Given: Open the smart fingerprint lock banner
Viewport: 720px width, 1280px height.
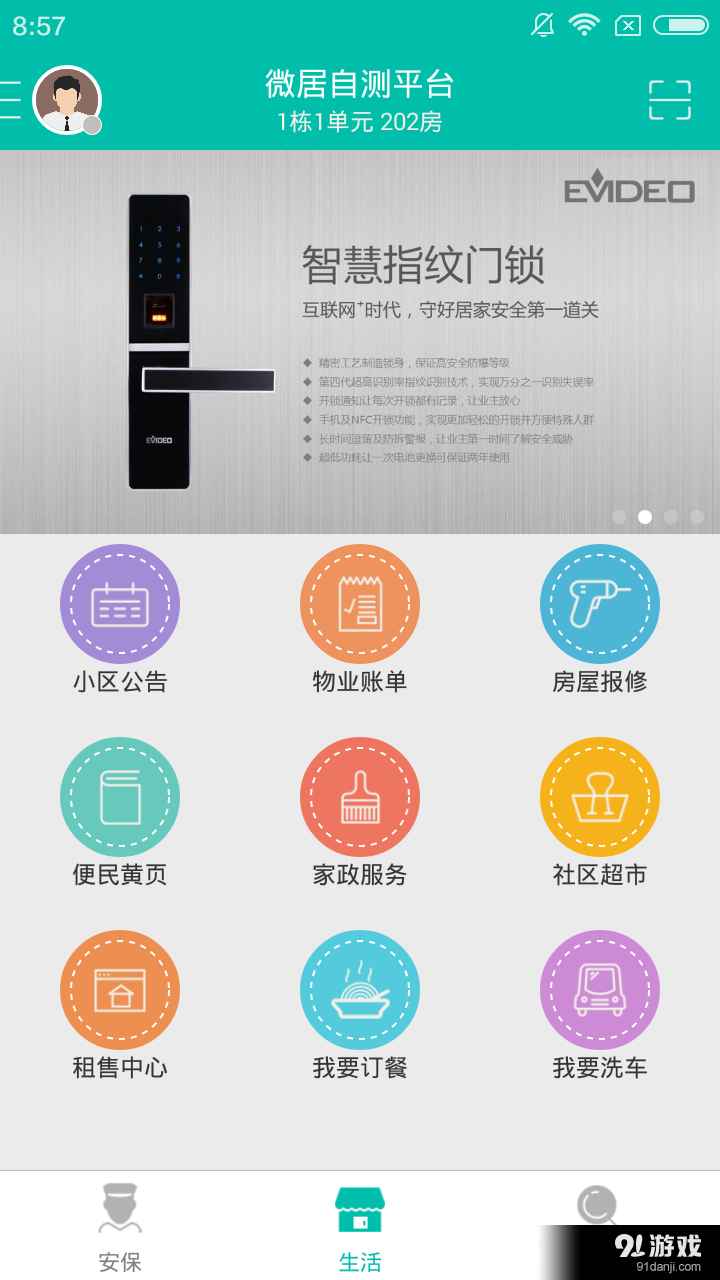Looking at the screenshot, I should pos(360,342).
